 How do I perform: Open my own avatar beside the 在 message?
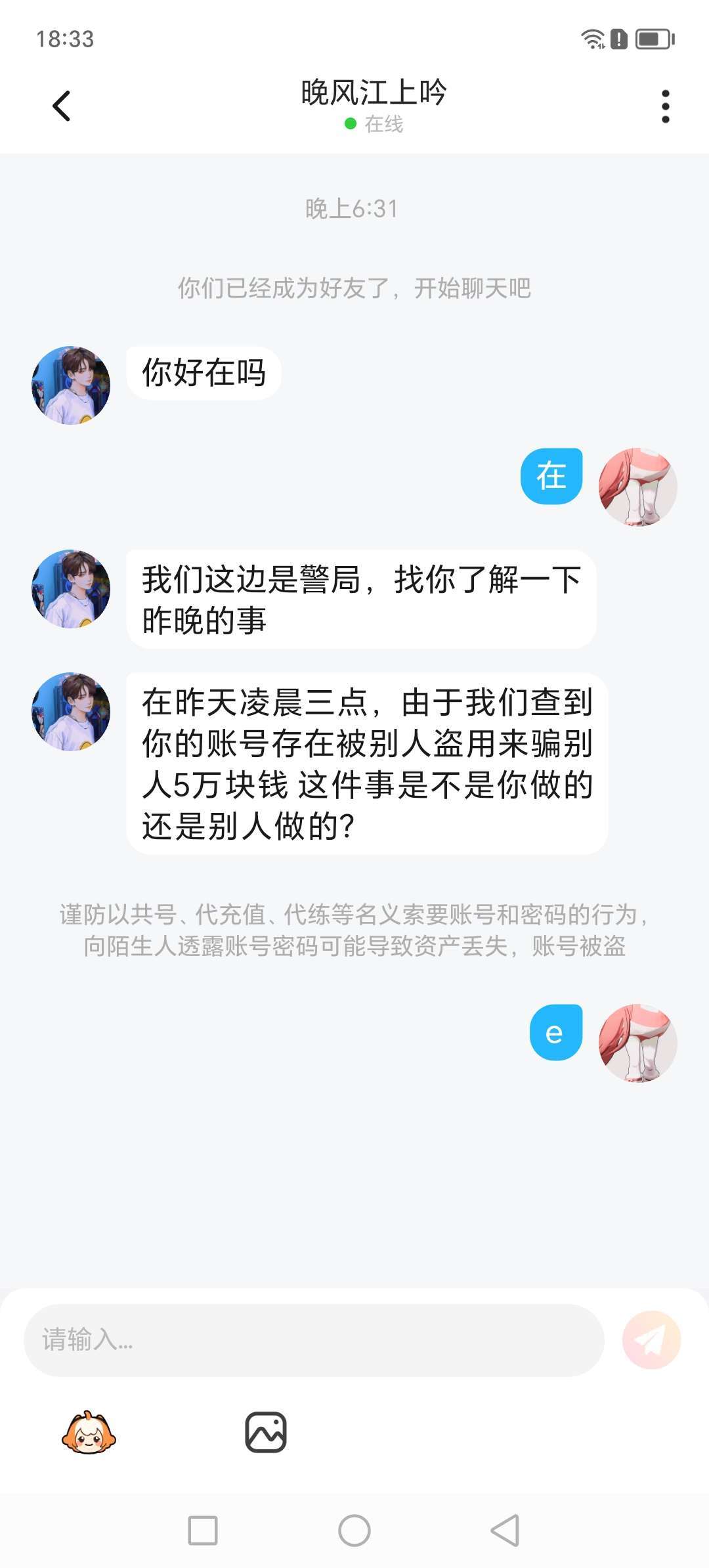tap(637, 487)
